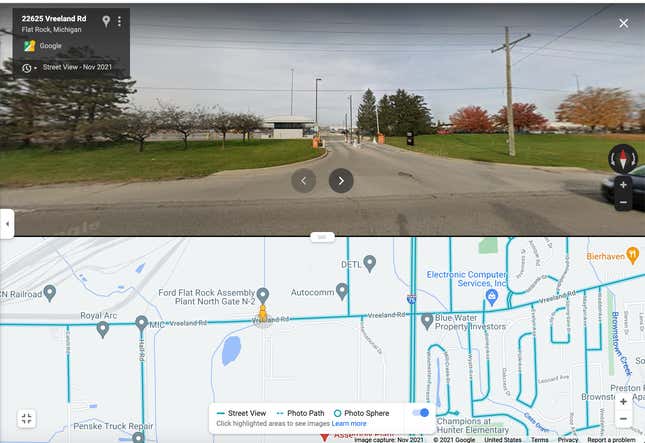Expand the collapsed side panel arrow
Image resolution: width=645 pixels, height=443 pixels.
click(x=7, y=223)
